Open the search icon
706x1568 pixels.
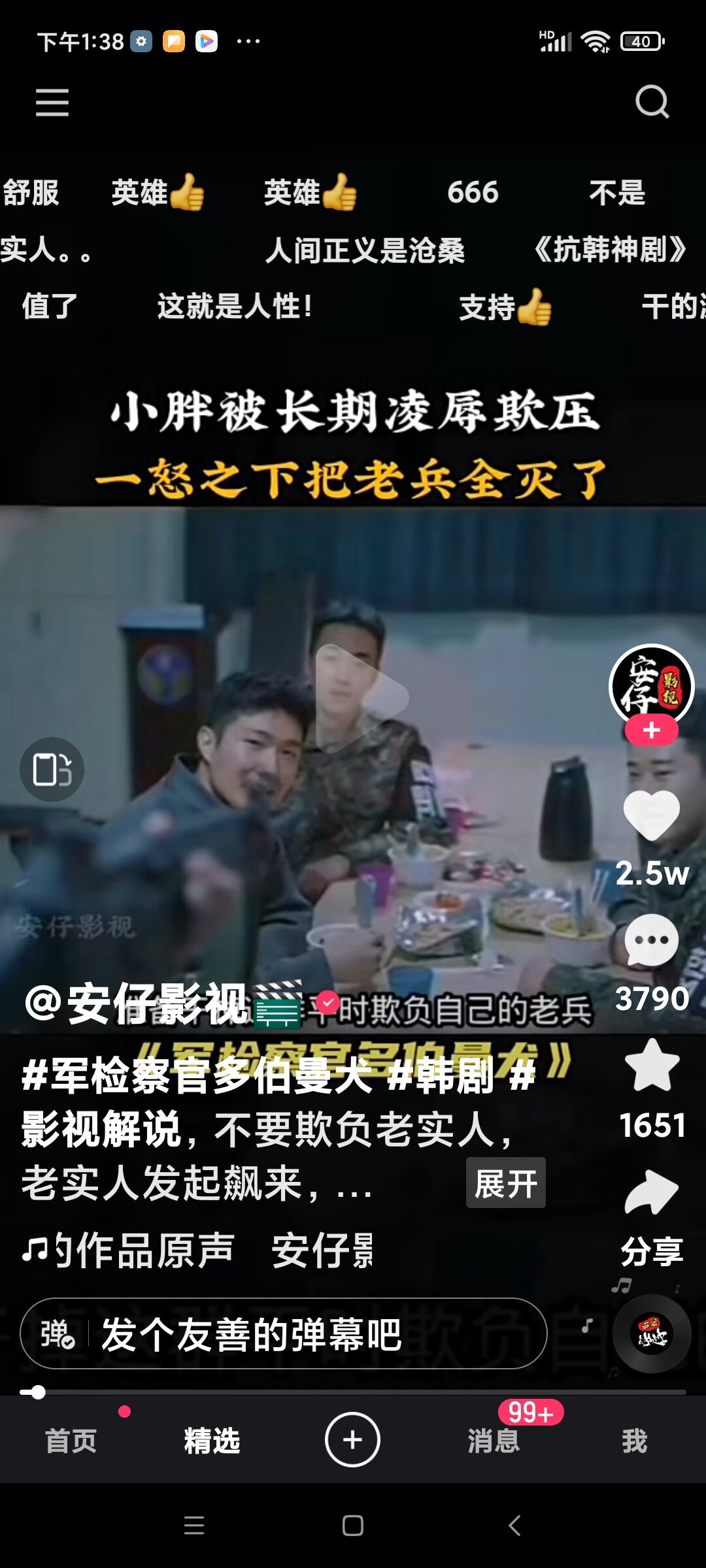(x=652, y=102)
